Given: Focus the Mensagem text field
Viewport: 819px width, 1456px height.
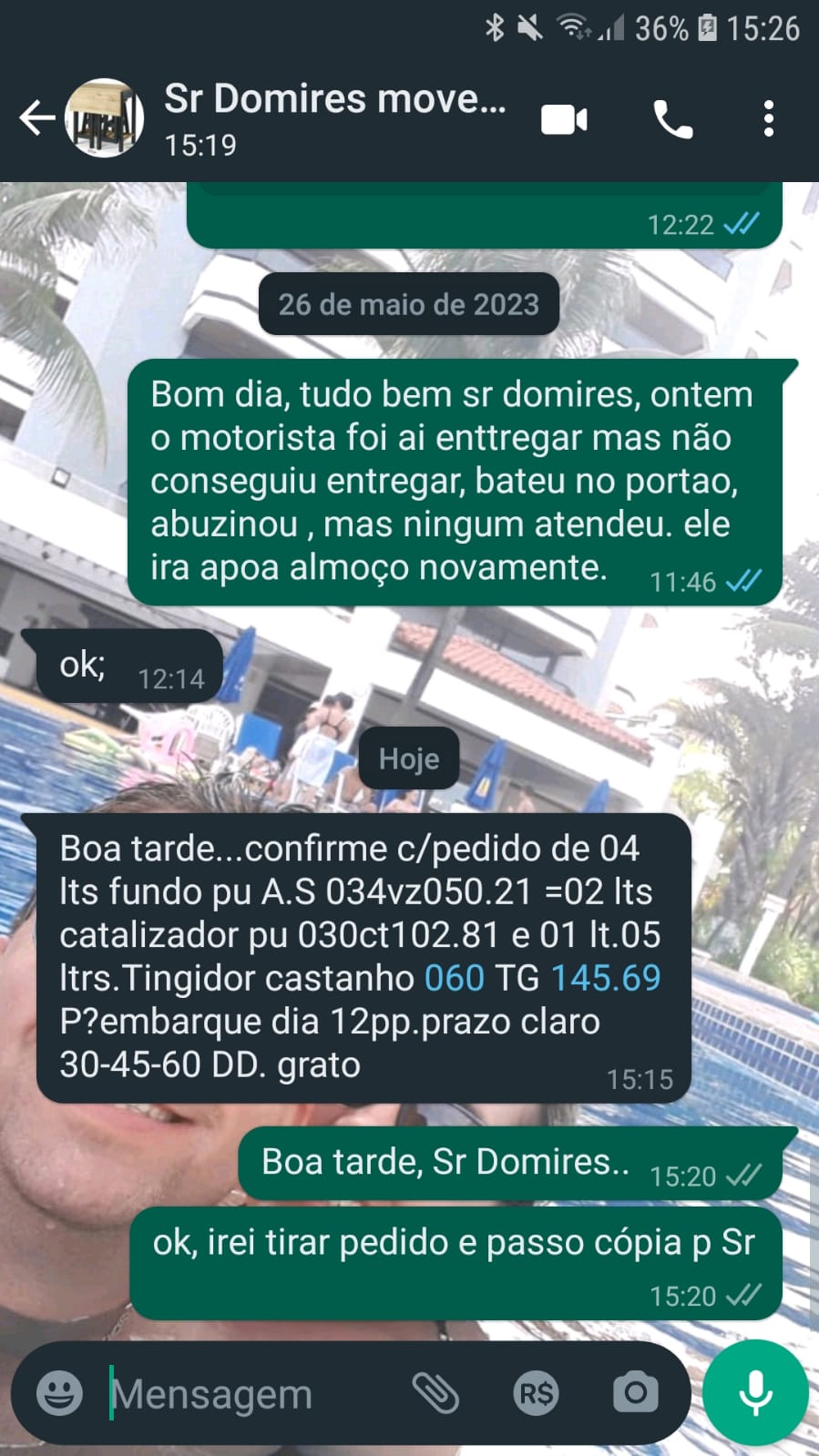Looking at the screenshot, I should click(x=246, y=1393).
